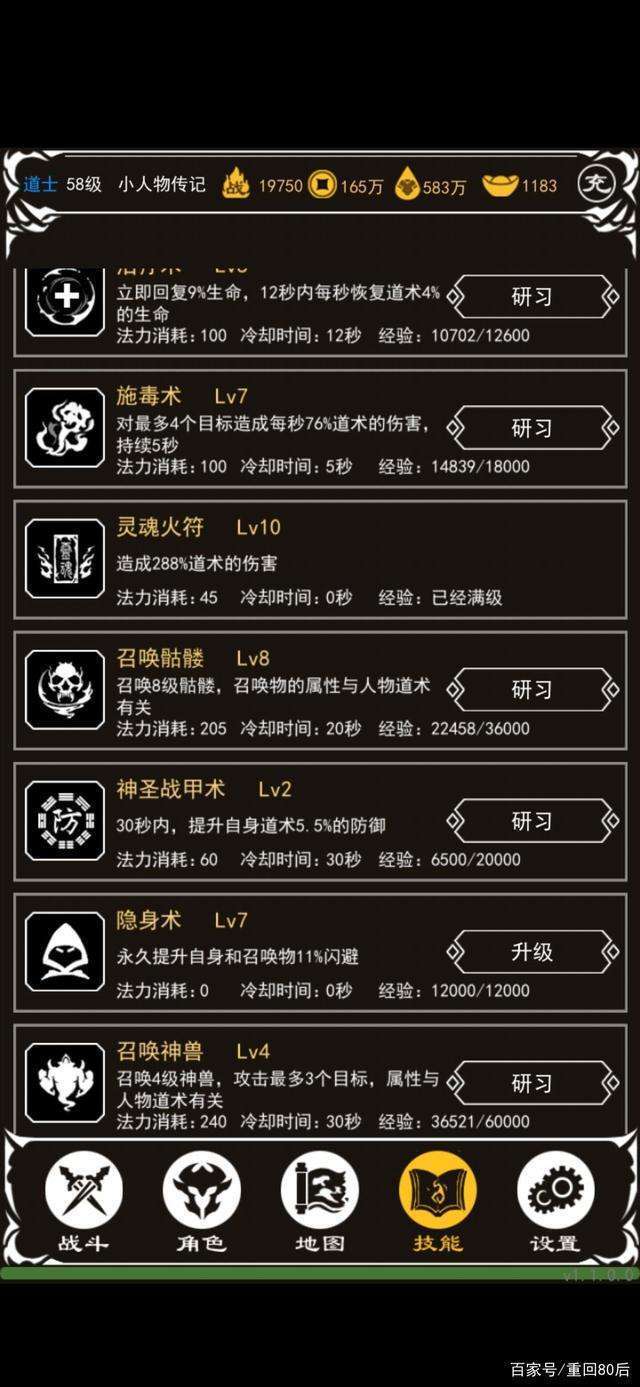Tap the 充 recharge icon

(x=597, y=184)
